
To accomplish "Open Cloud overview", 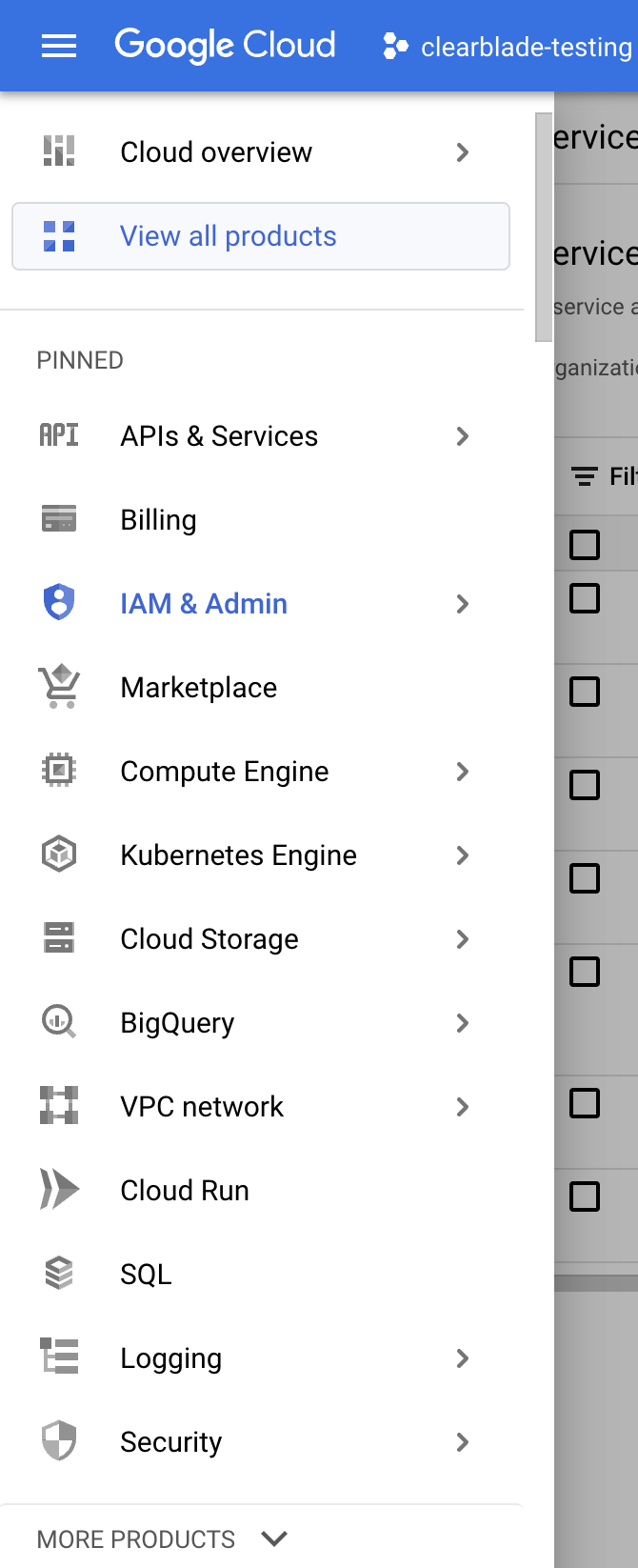I will [216, 152].
